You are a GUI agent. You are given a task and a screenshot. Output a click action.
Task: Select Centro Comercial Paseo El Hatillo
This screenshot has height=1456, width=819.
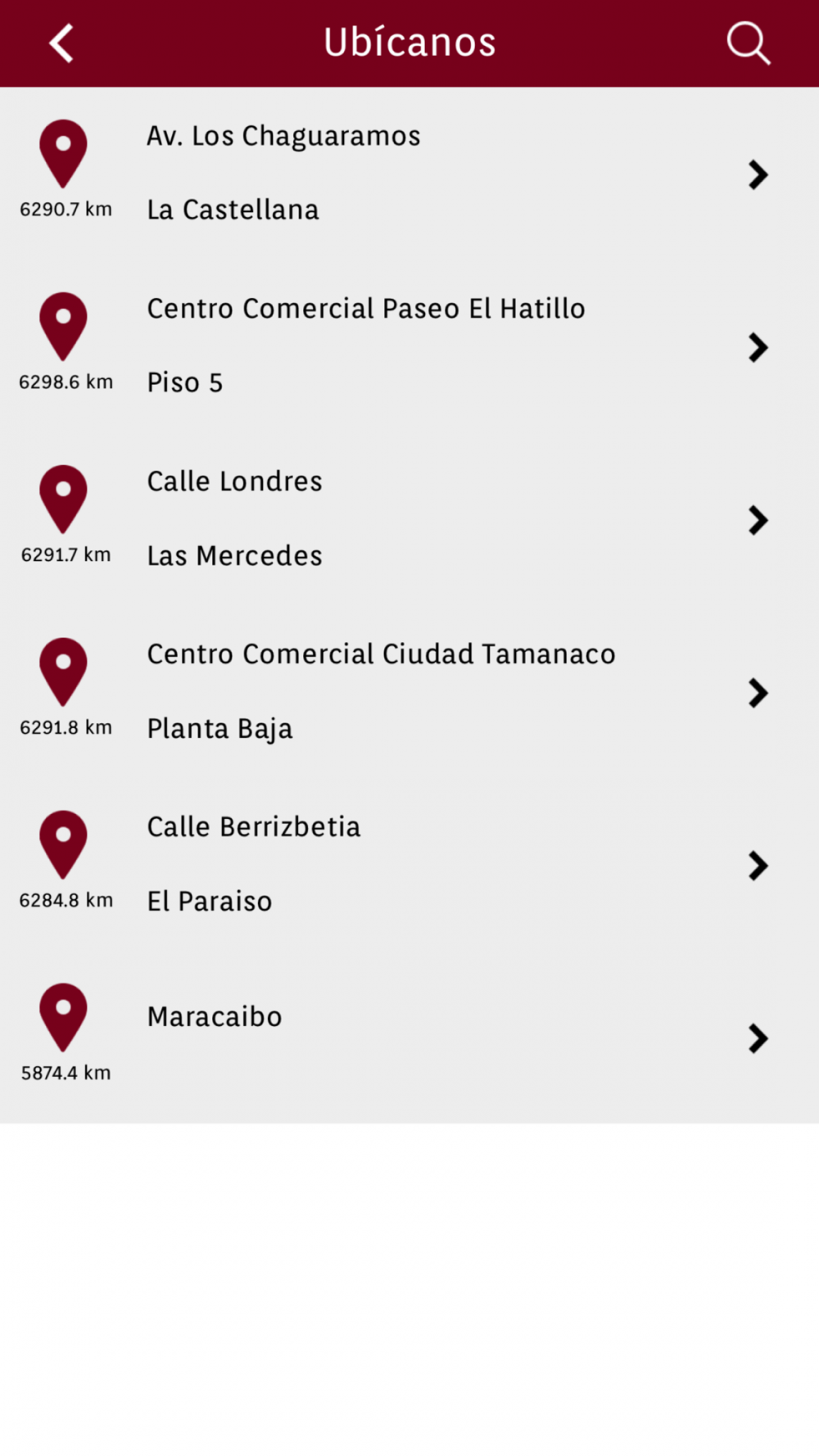coord(409,346)
